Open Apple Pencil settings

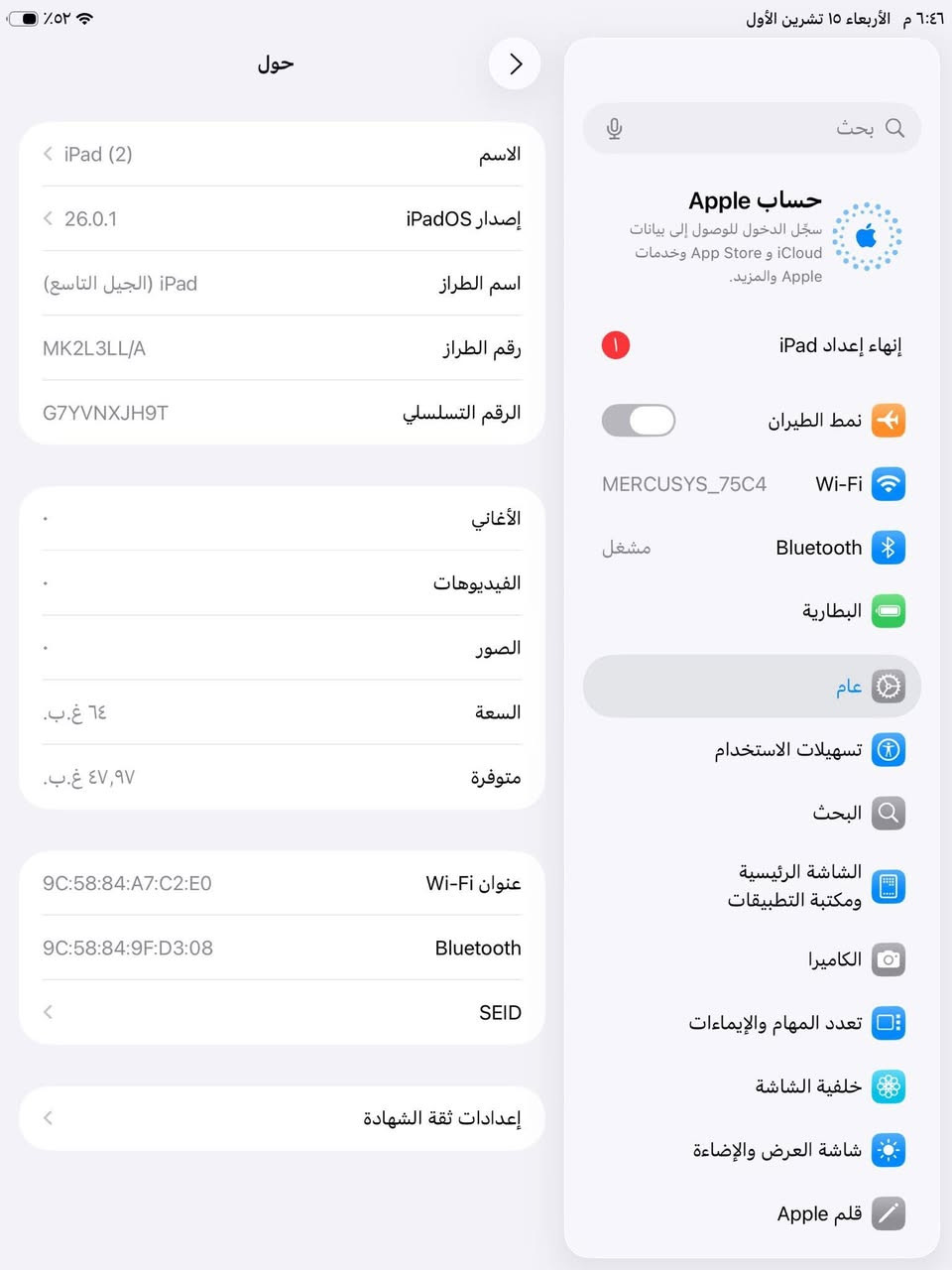pyautogui.click(x=754, y=1213)
